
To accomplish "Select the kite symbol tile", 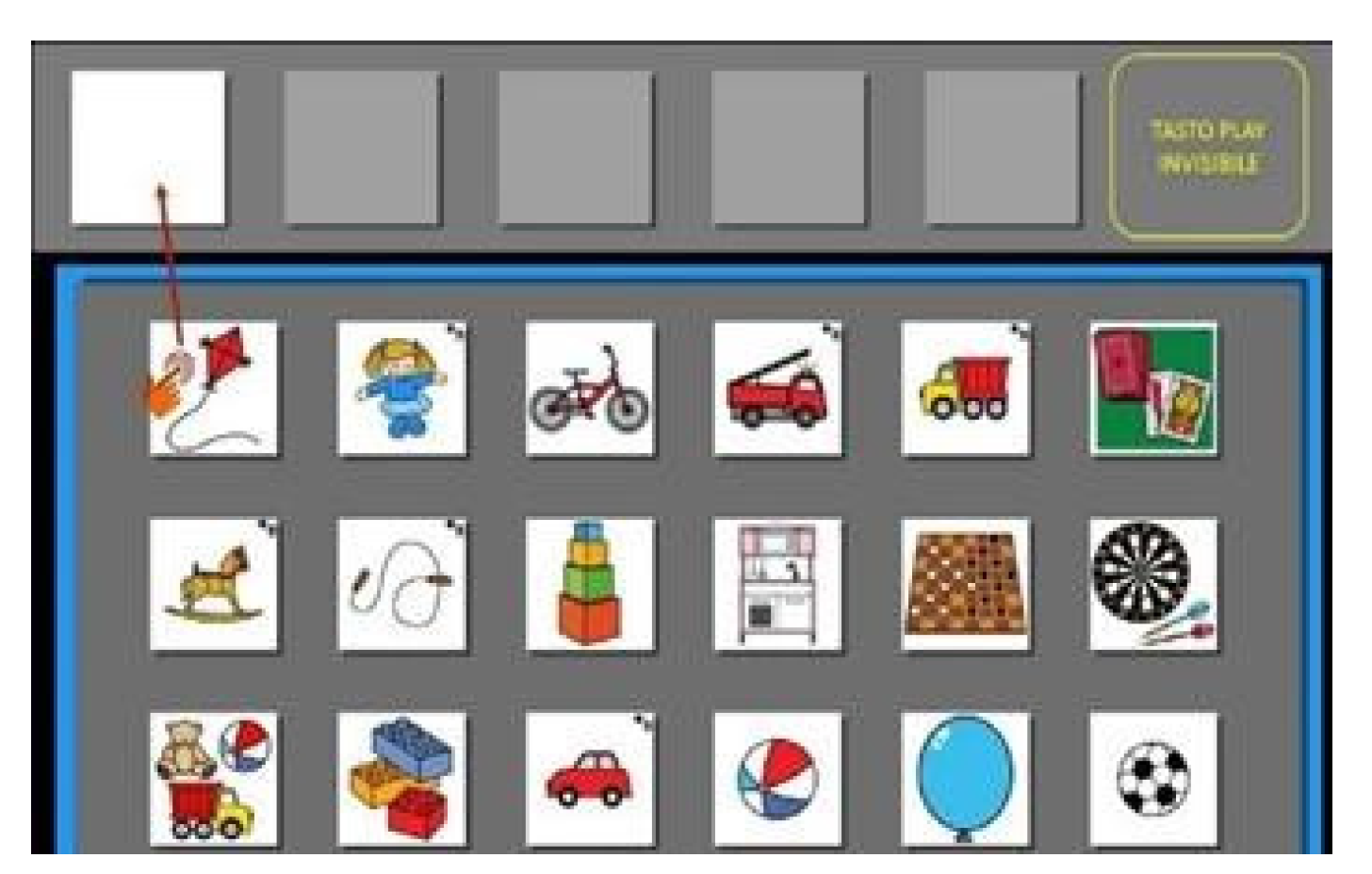I will 214,389.
